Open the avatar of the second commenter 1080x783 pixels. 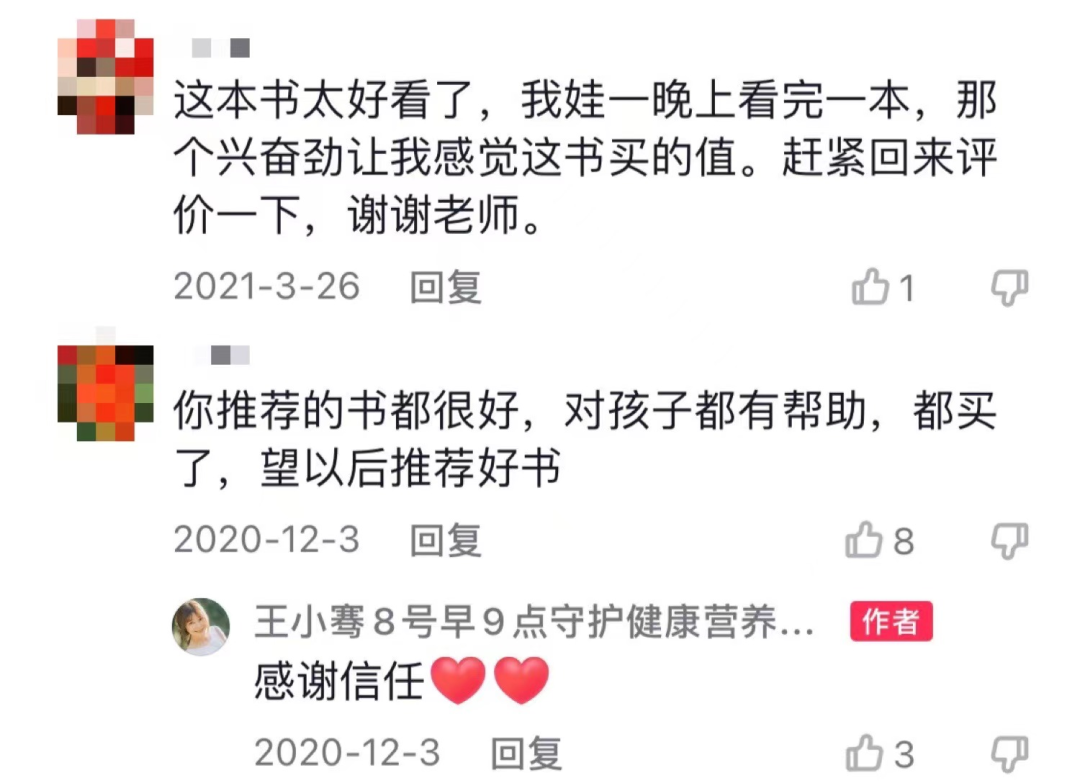tap(105, 390)
